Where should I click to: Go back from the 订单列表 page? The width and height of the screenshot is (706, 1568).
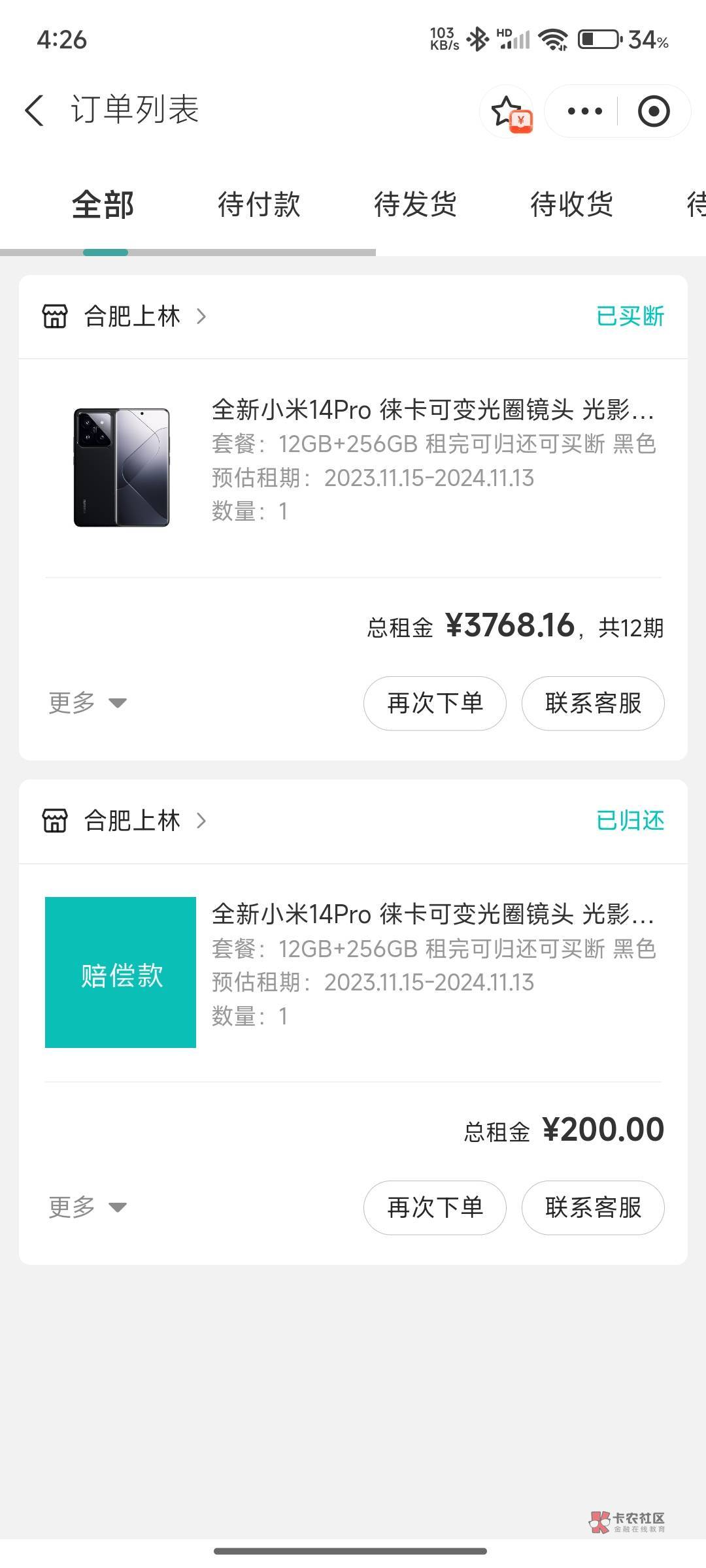(x=35, y=110)
